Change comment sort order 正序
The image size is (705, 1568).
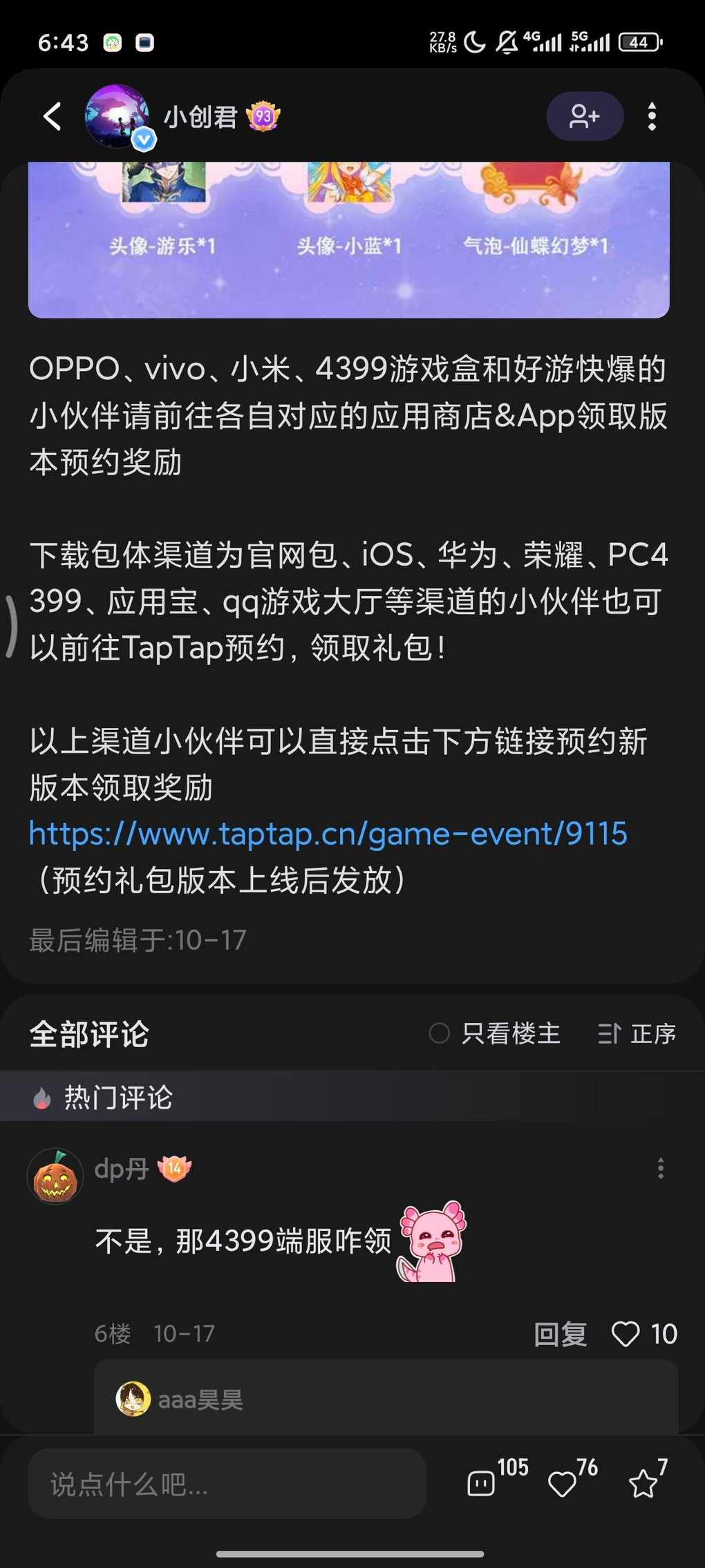click(637, 1033)
